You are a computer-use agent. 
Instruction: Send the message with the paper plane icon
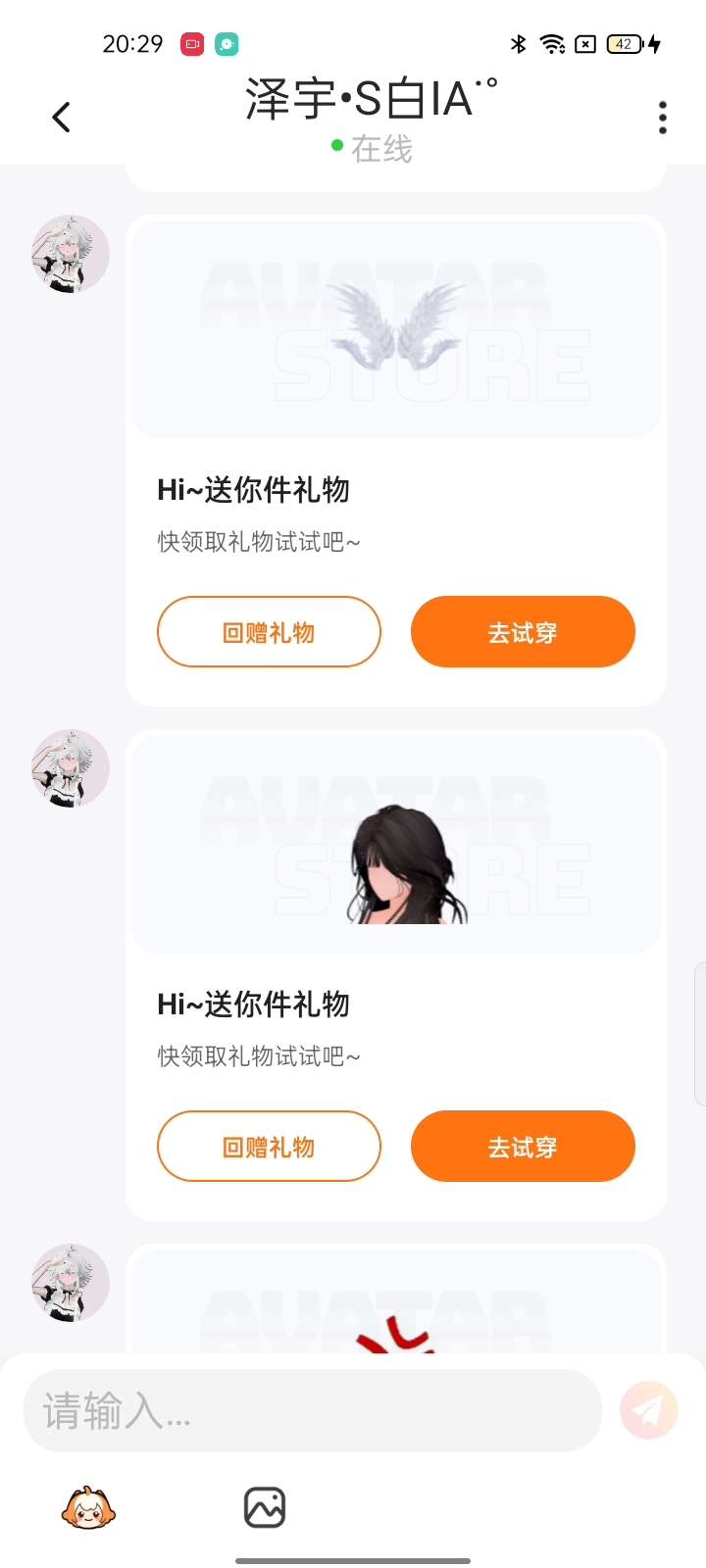tap(648, 1410)
